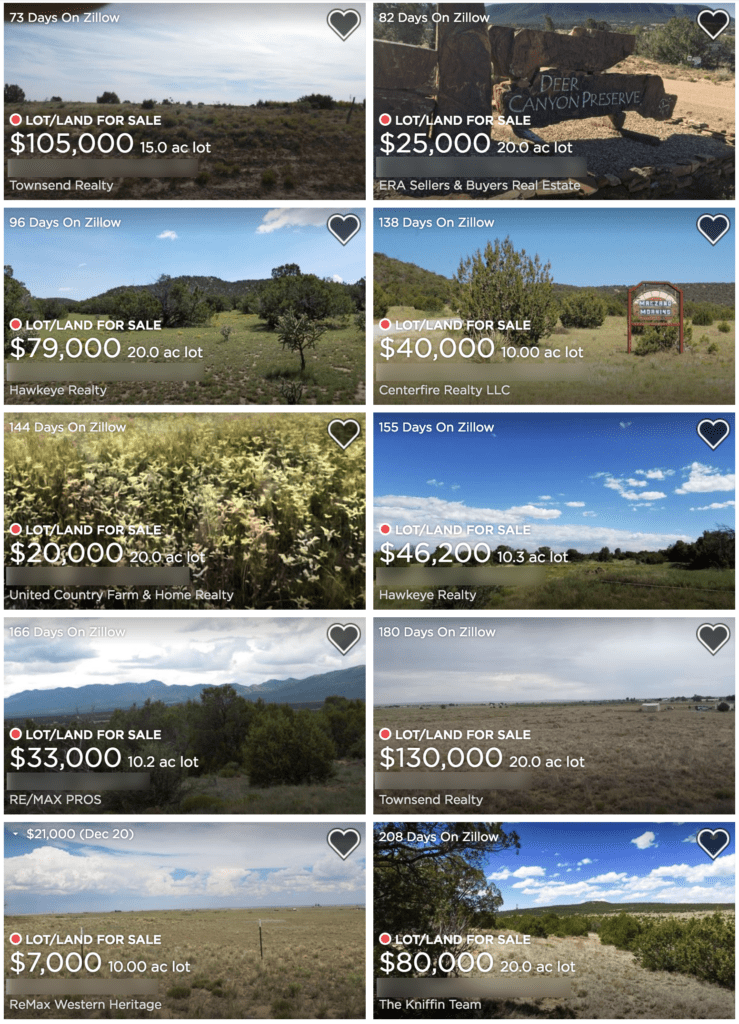Favorite the $130,000 Townsend Realty lot
Screen dimensions: 739x1024
click(712, 639)
